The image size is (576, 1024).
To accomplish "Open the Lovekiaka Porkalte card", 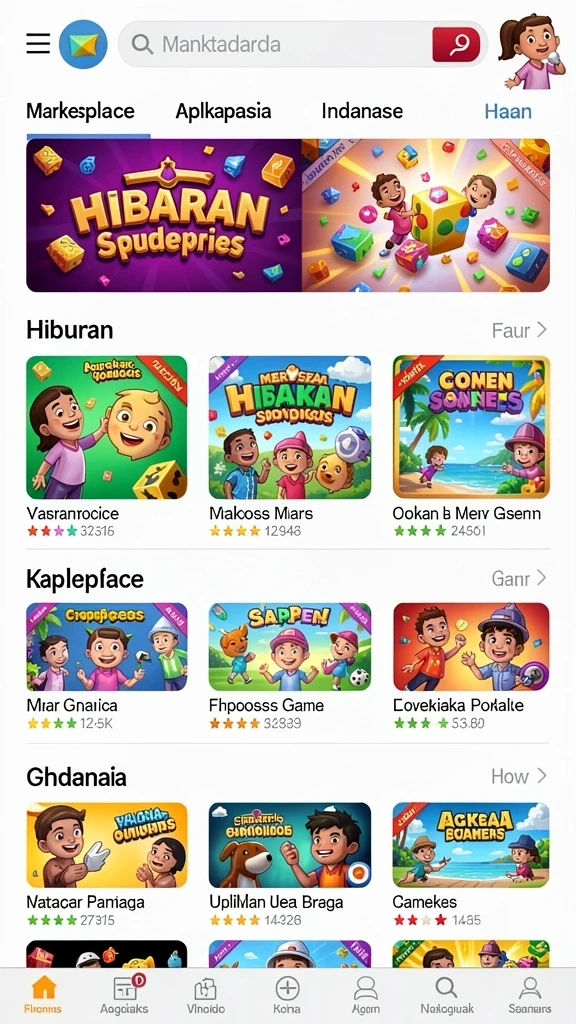I will [x=471, y=665].
